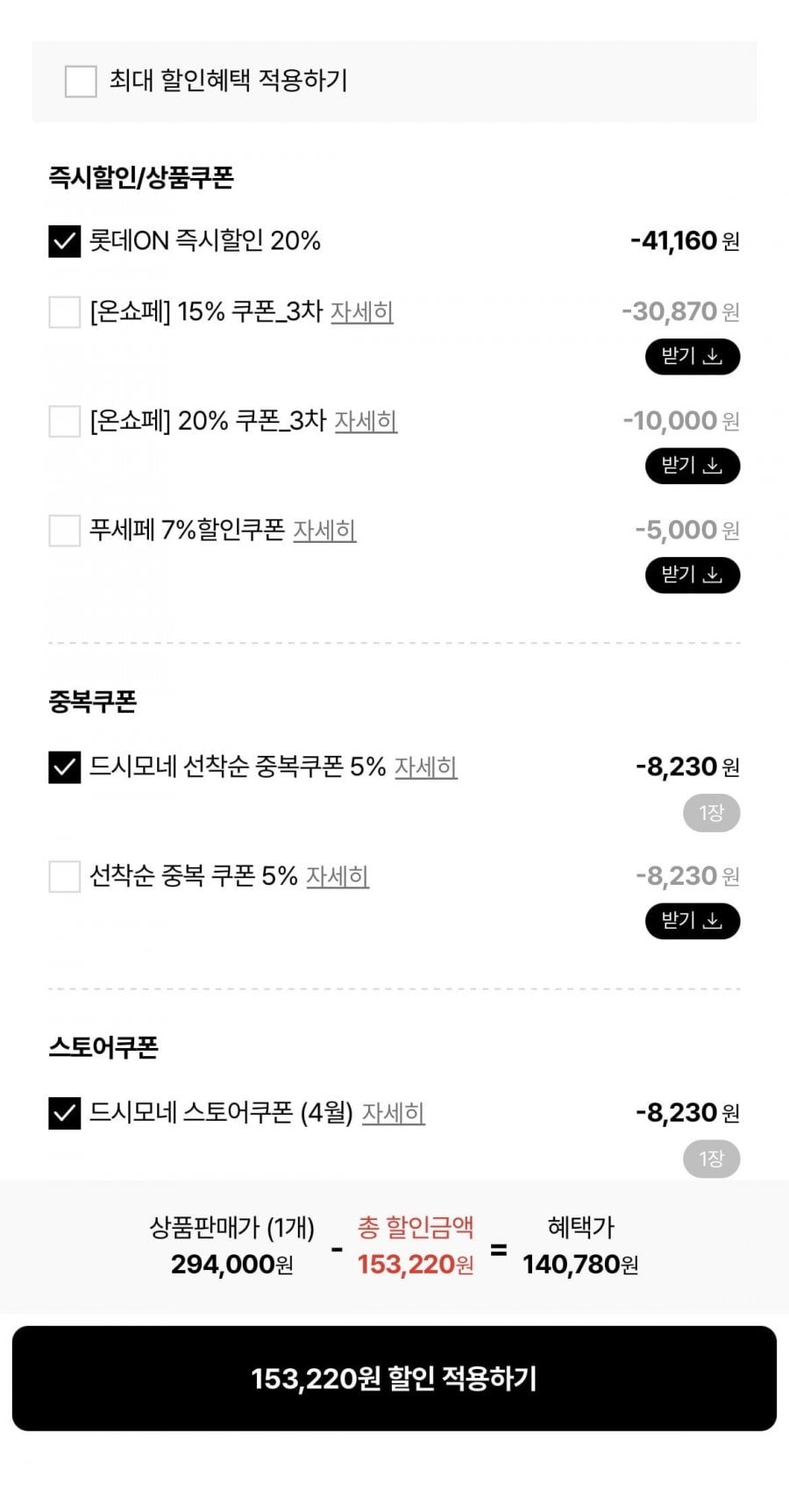This screenshot has height=1512, width=789.
Task: Check the 최대 할인혜택 적용하기 box
Action: point(81,82)
